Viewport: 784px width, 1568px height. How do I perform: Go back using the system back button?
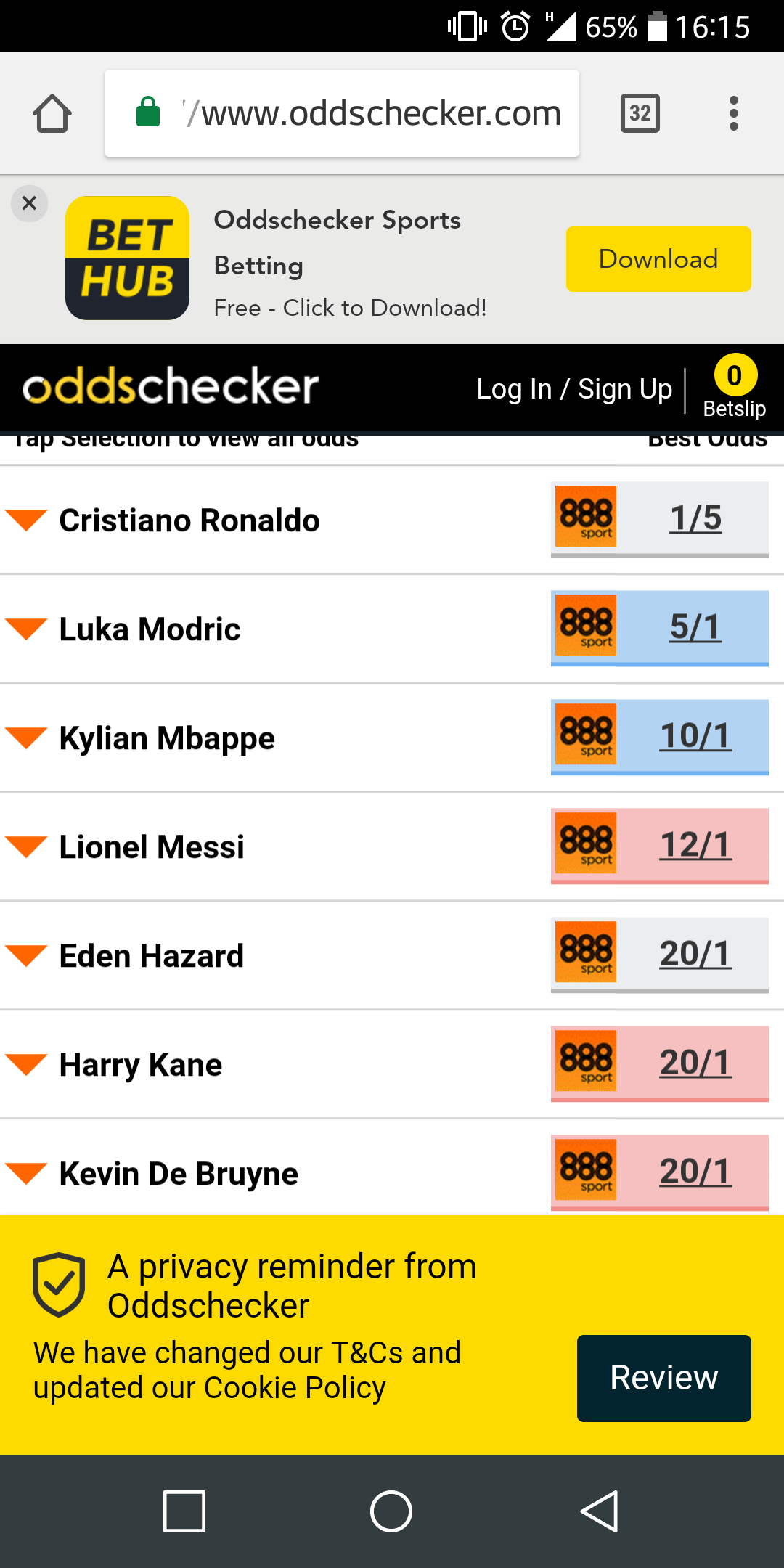(600, 1511)
